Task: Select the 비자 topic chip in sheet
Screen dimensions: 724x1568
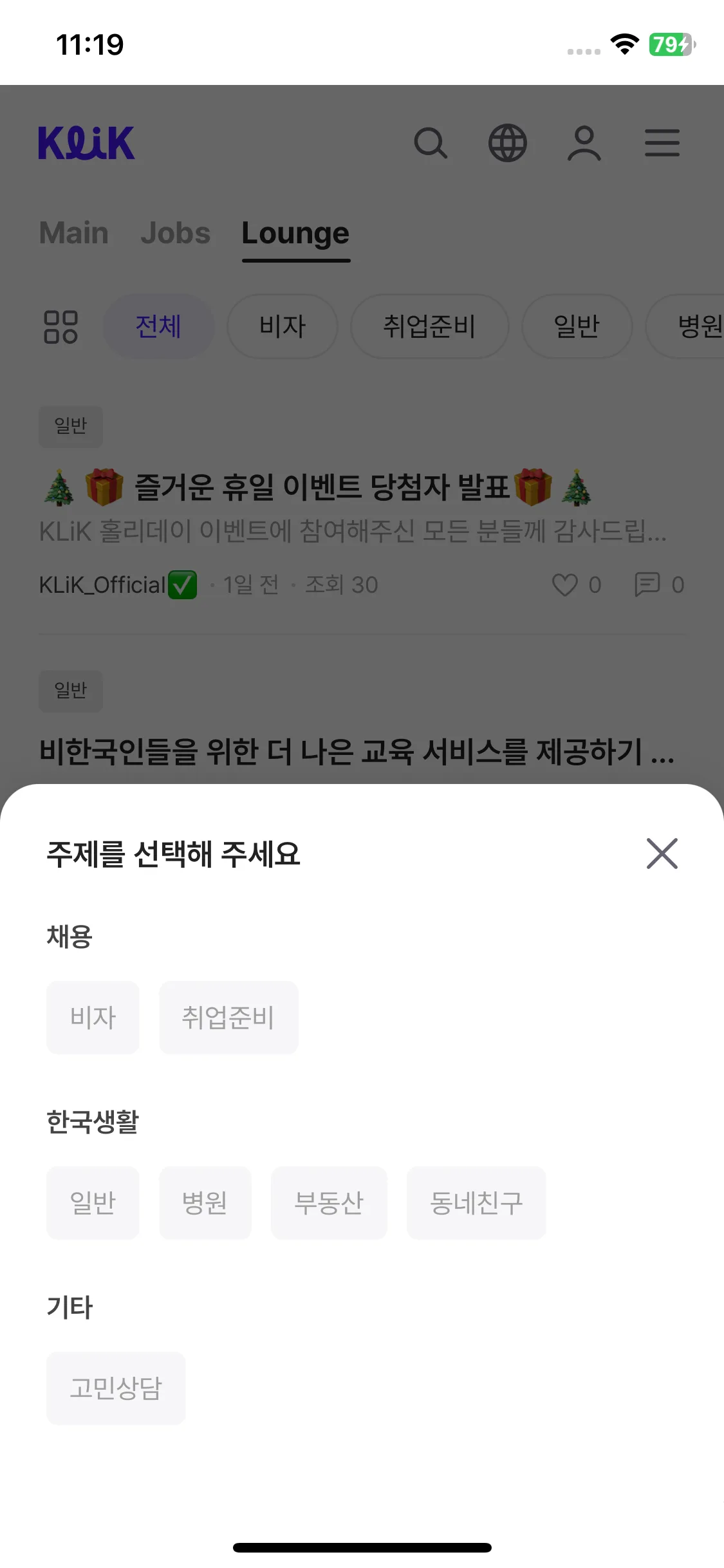Action: 93,1018
